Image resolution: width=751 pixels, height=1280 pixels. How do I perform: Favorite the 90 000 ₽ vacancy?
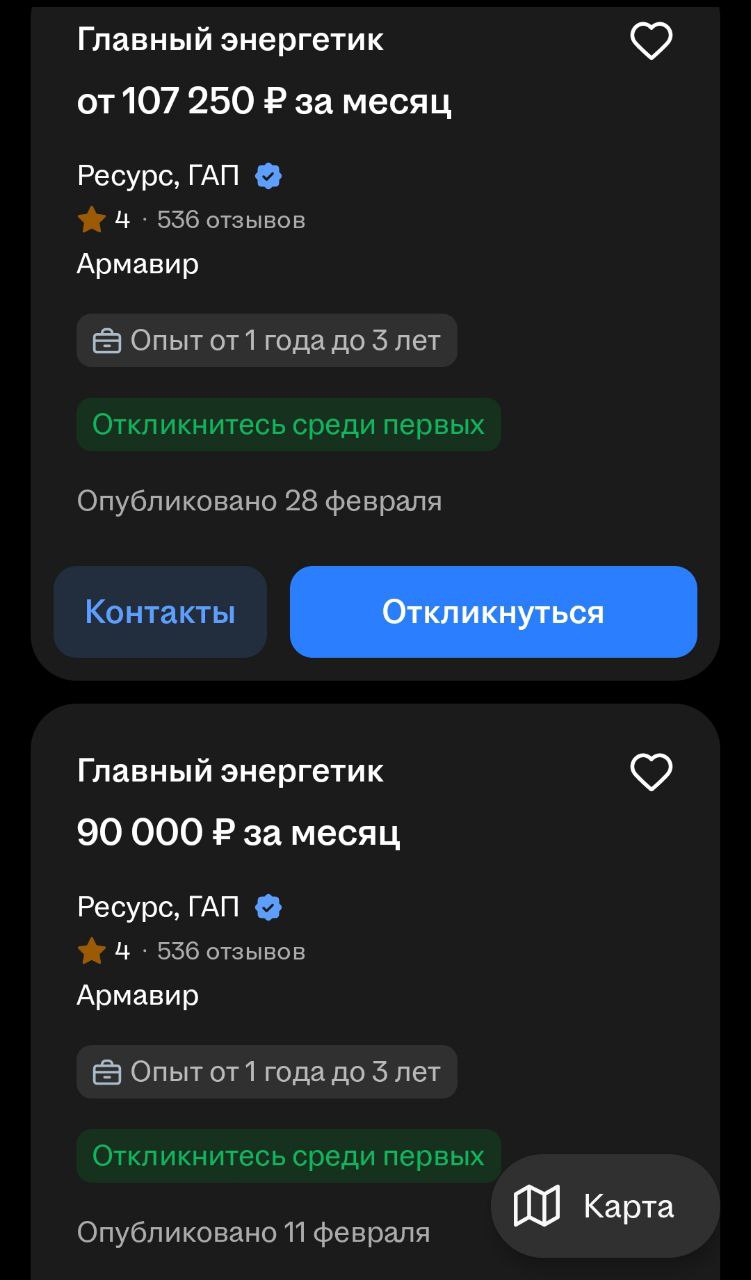click(651, 772)
